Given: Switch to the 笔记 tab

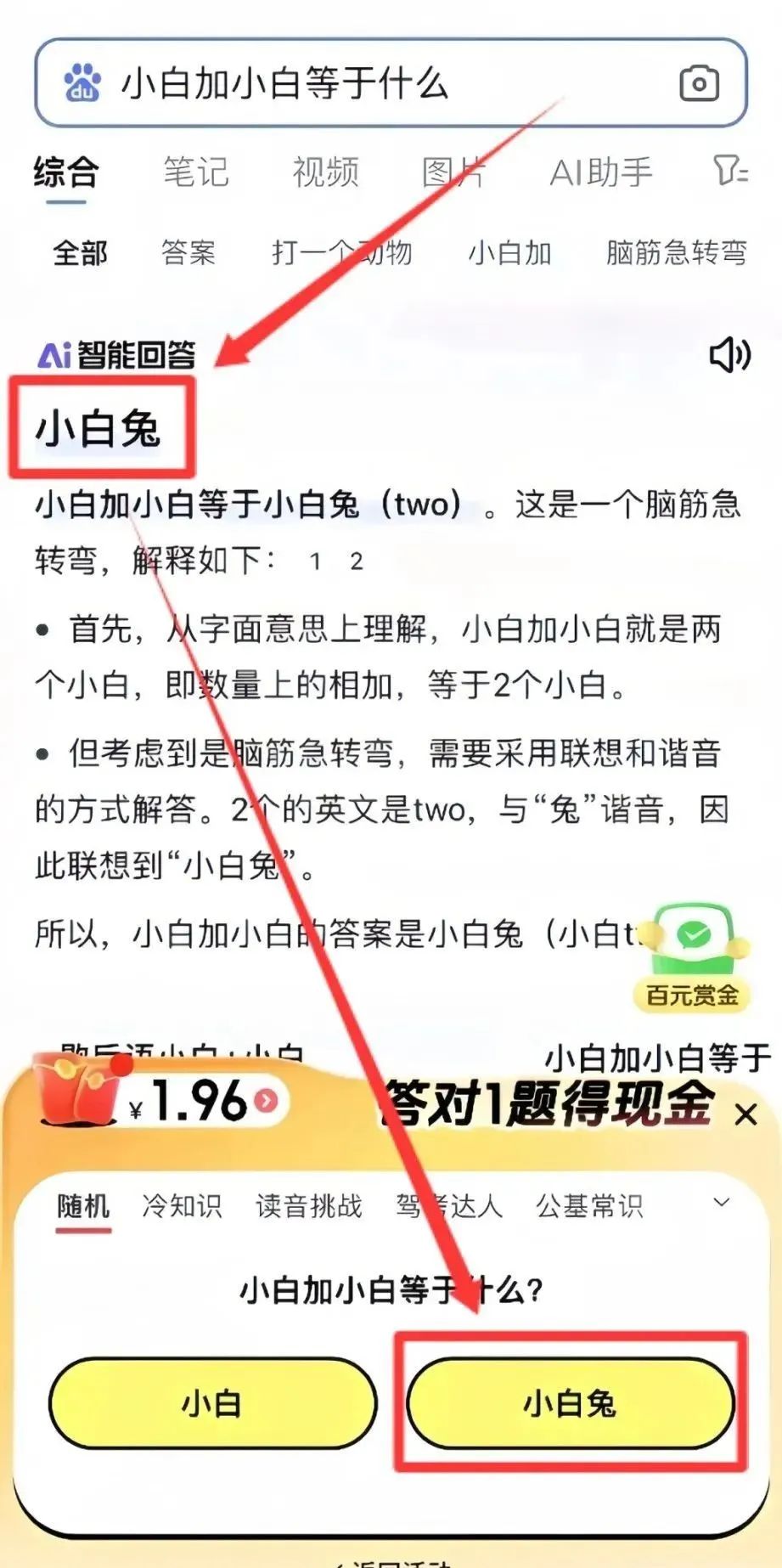Looking at the screenshot, I should tap(196, 172).
